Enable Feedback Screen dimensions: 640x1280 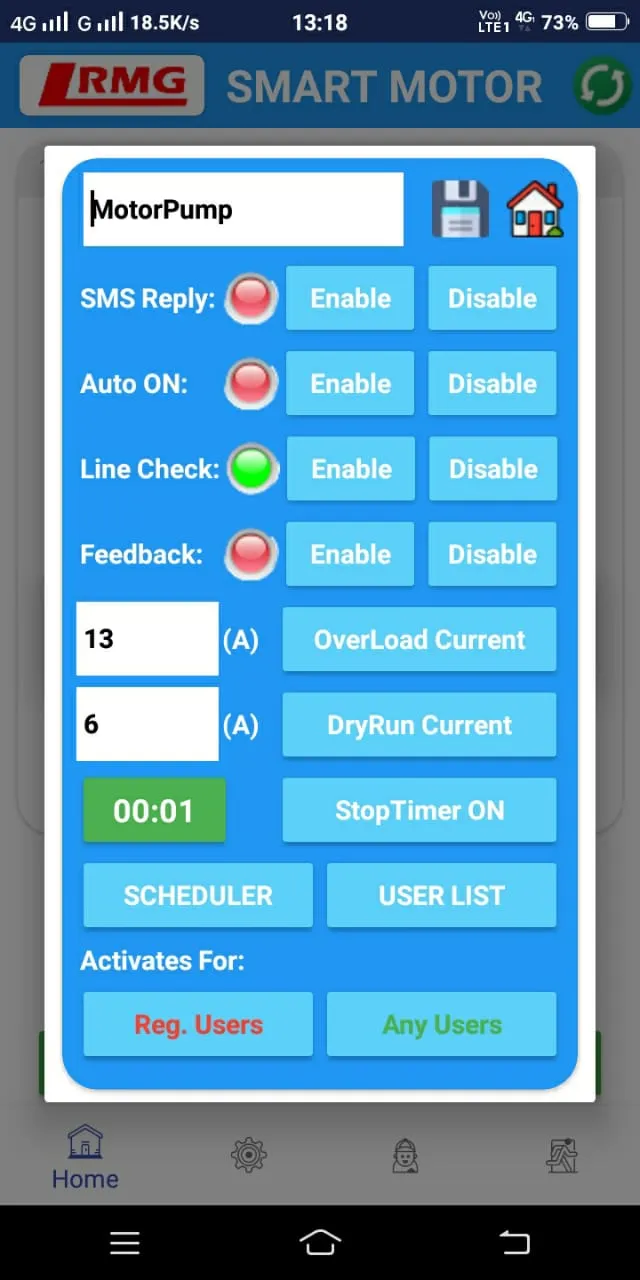click(350, 554)
